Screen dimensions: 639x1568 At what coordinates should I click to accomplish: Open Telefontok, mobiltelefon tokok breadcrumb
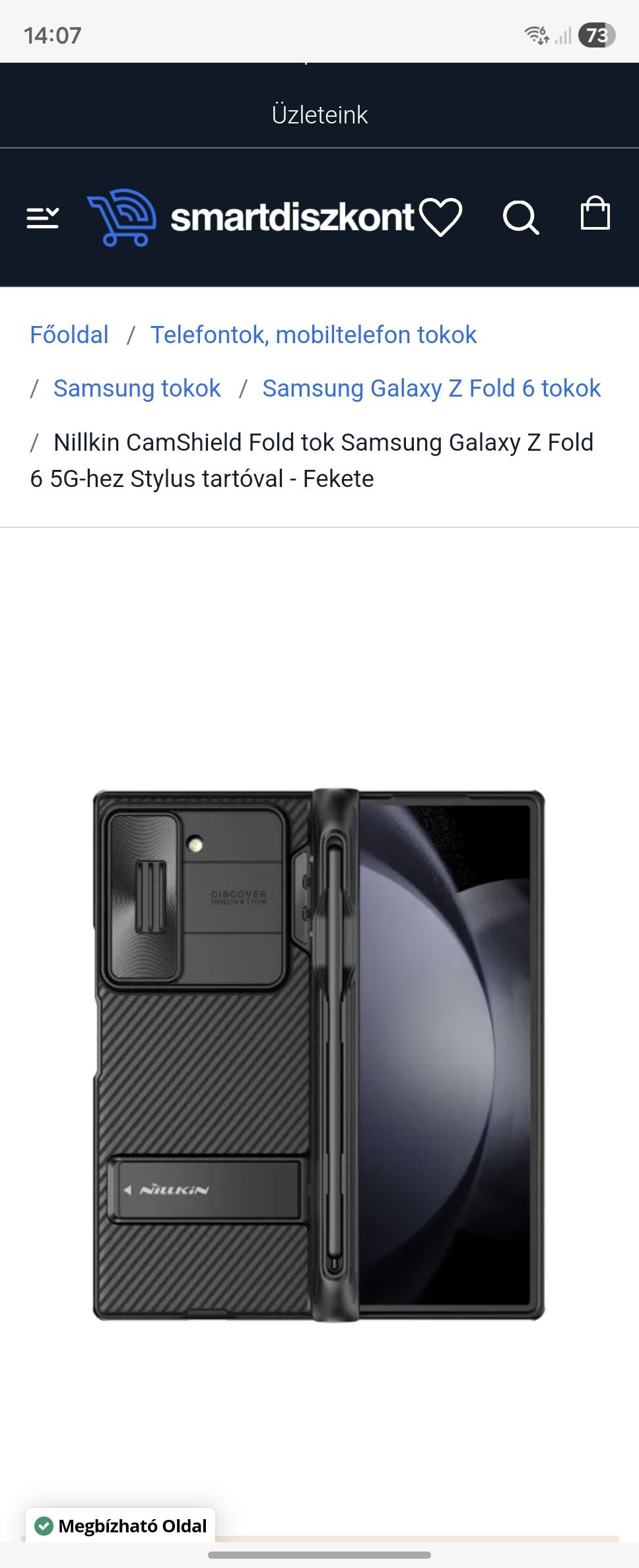point(313,335)
